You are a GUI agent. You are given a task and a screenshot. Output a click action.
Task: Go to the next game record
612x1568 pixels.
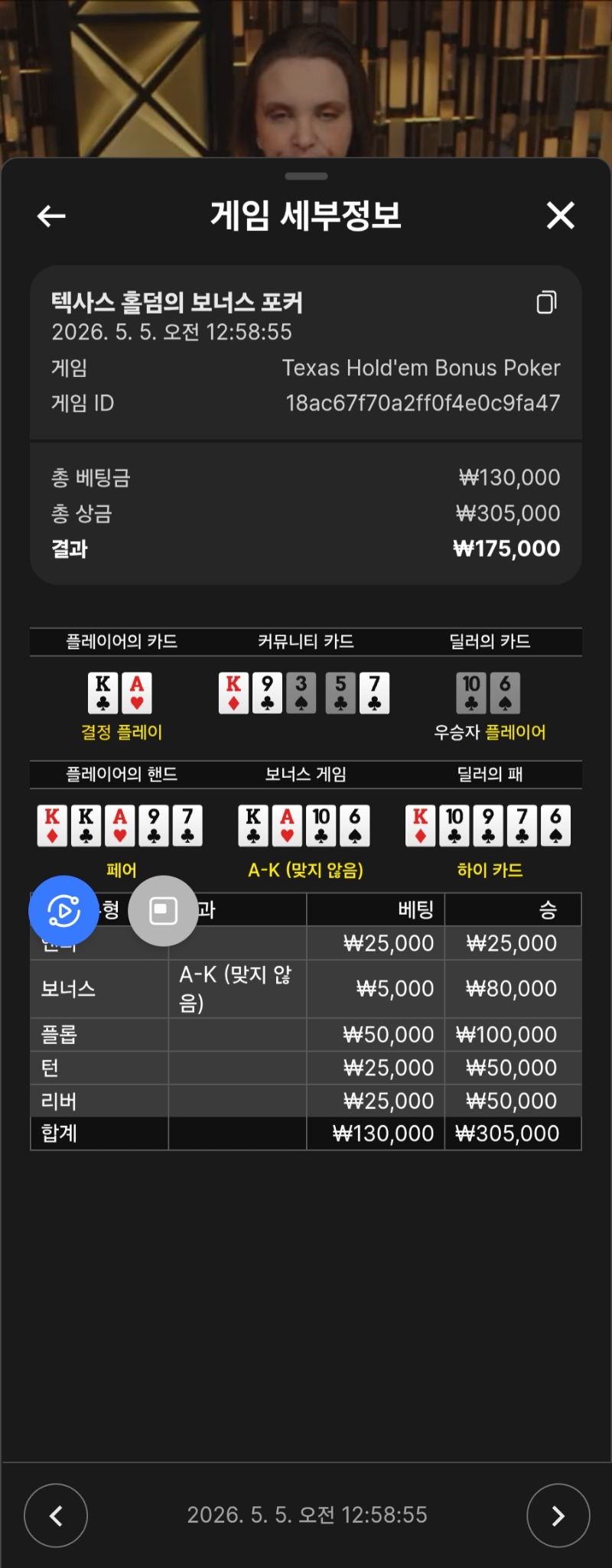(558, 1515)
